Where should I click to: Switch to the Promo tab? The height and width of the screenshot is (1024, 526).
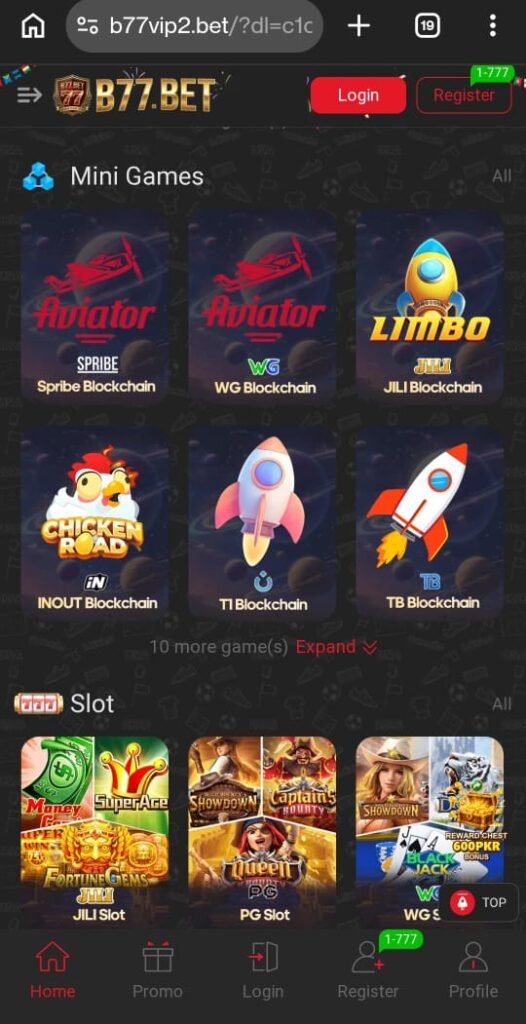coord(157,971)
